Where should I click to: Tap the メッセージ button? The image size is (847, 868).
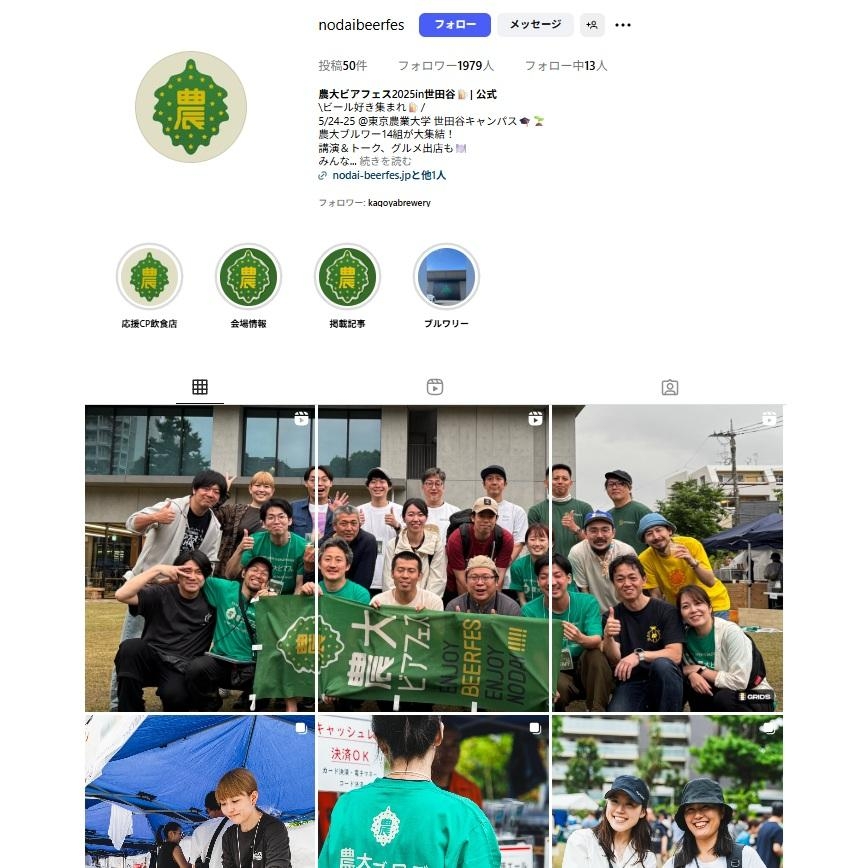535,25
